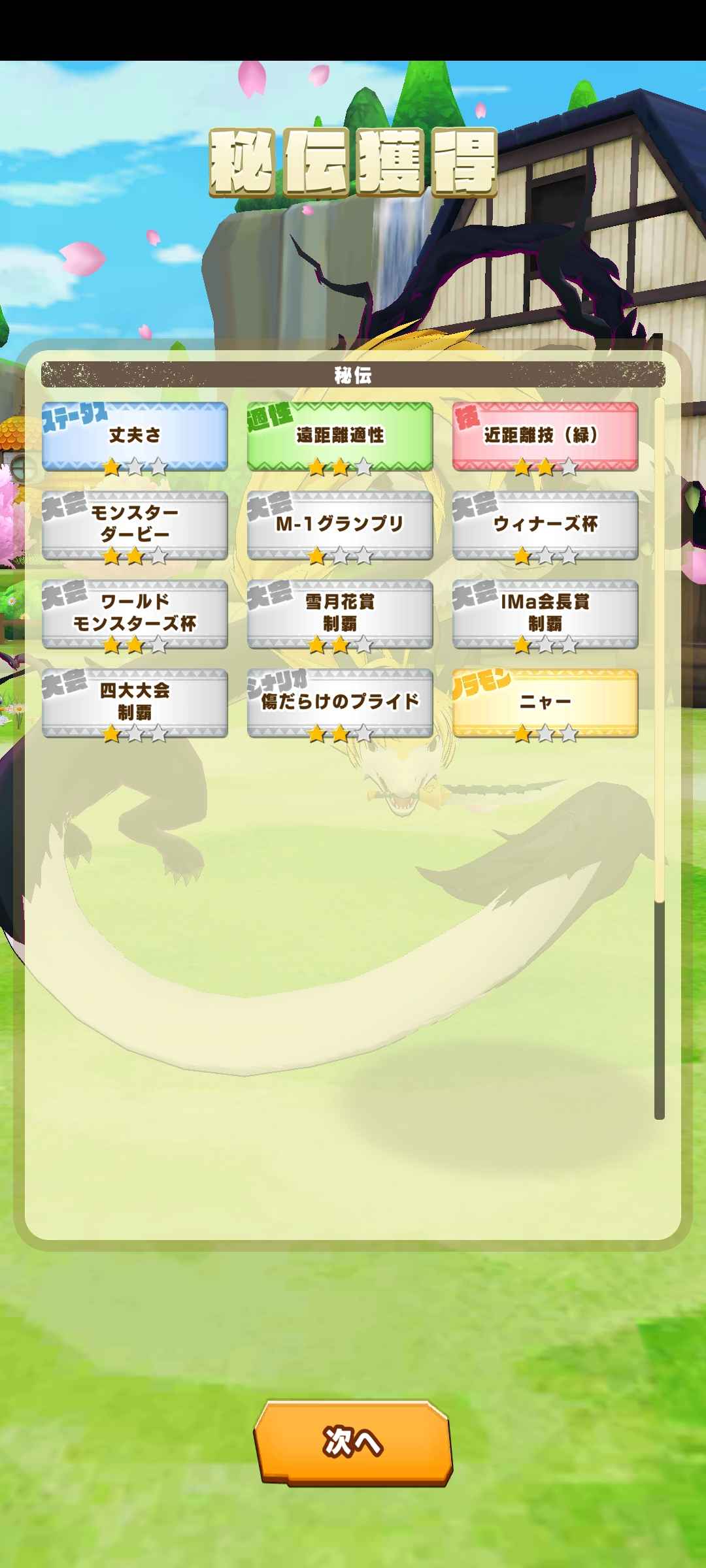Screen dimensions: 706x1568
Task: Tap the ワールドモンスターズ杯 secret
Action: click(x=135, y=614)
